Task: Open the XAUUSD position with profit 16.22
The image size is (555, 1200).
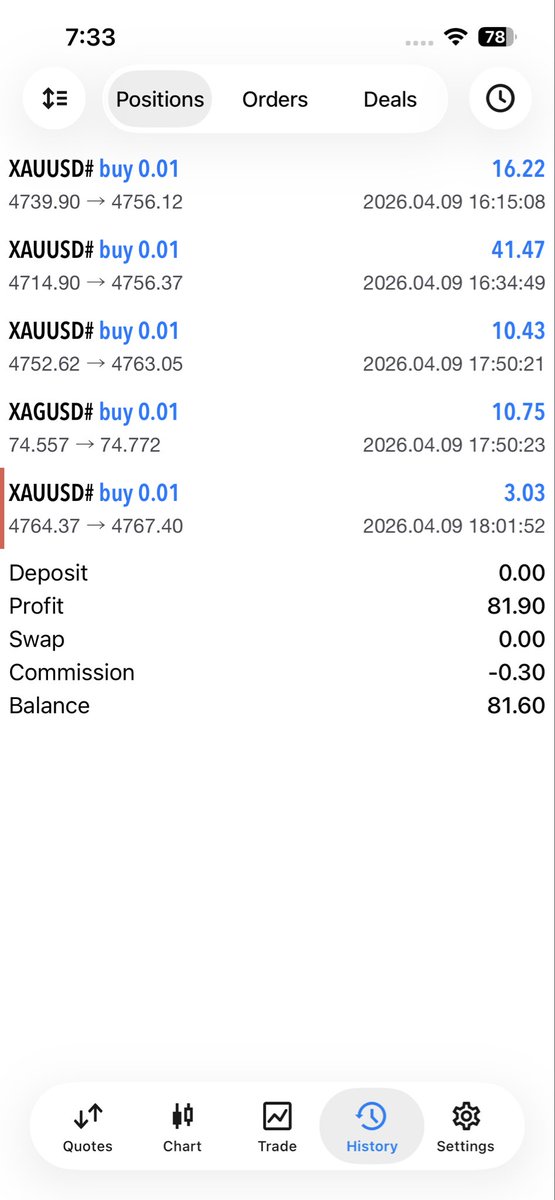Action: pyautogui.click(x=277, y=185)
